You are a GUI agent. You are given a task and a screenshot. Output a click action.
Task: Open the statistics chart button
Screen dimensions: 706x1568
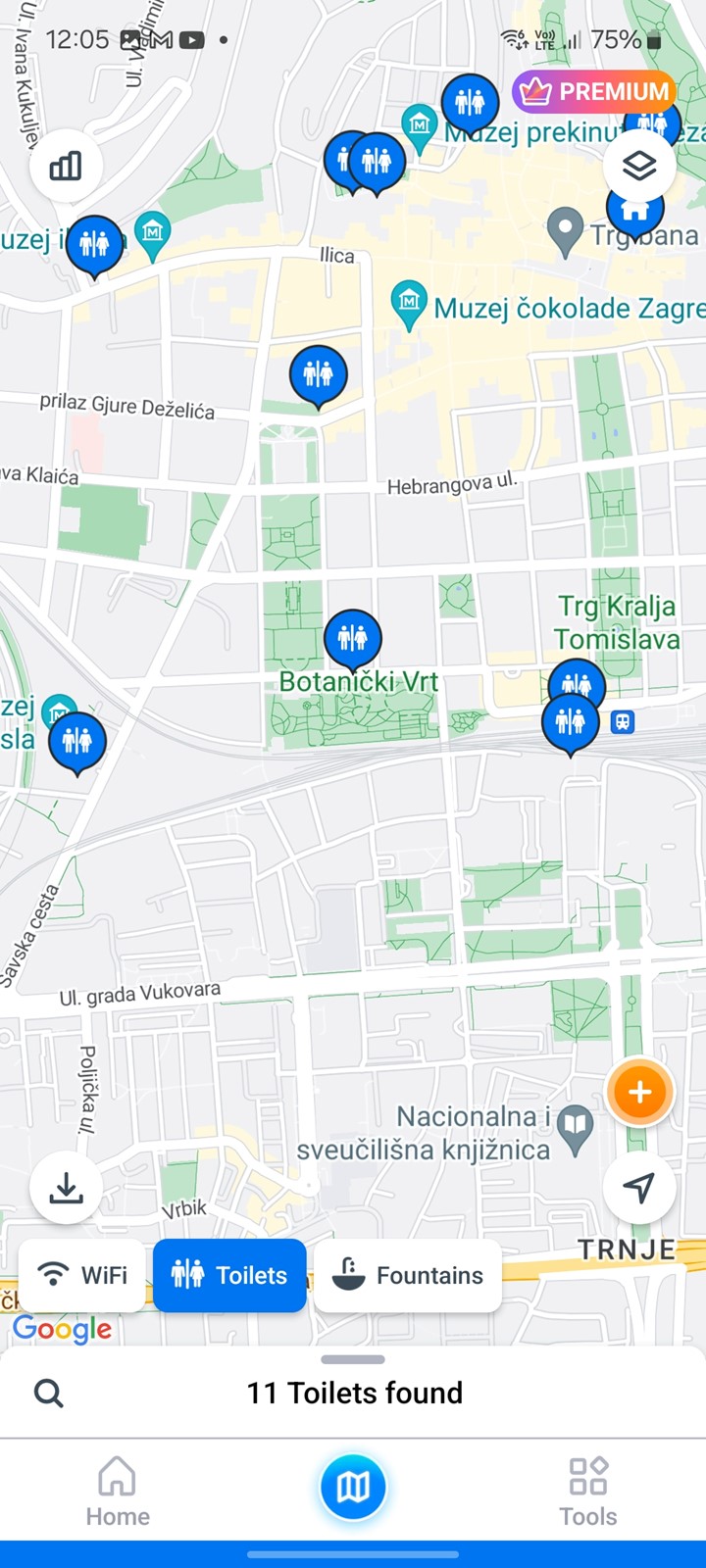click(66, 166)
